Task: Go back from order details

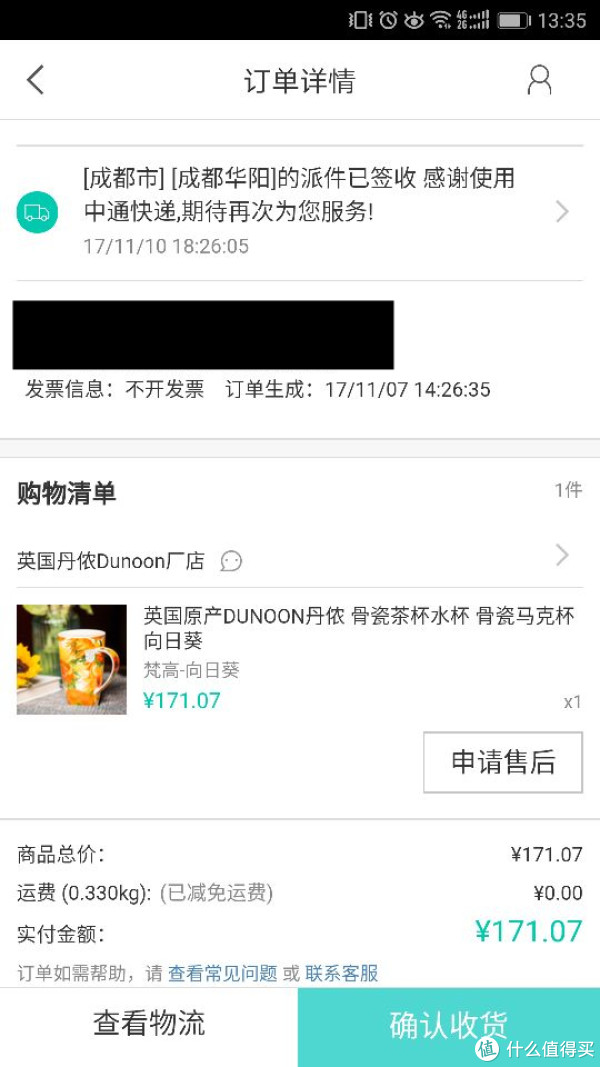Action: click(36, 80)
